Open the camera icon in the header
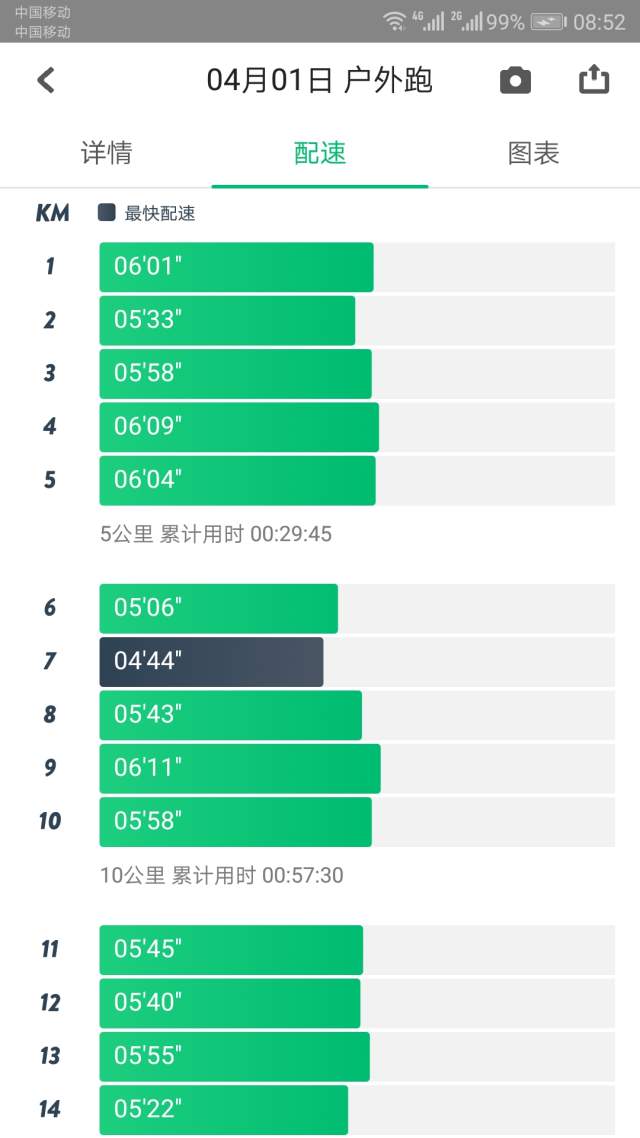Image resolution: width=640 pixels, height=1138 pixels. click(x=515, y=81)
